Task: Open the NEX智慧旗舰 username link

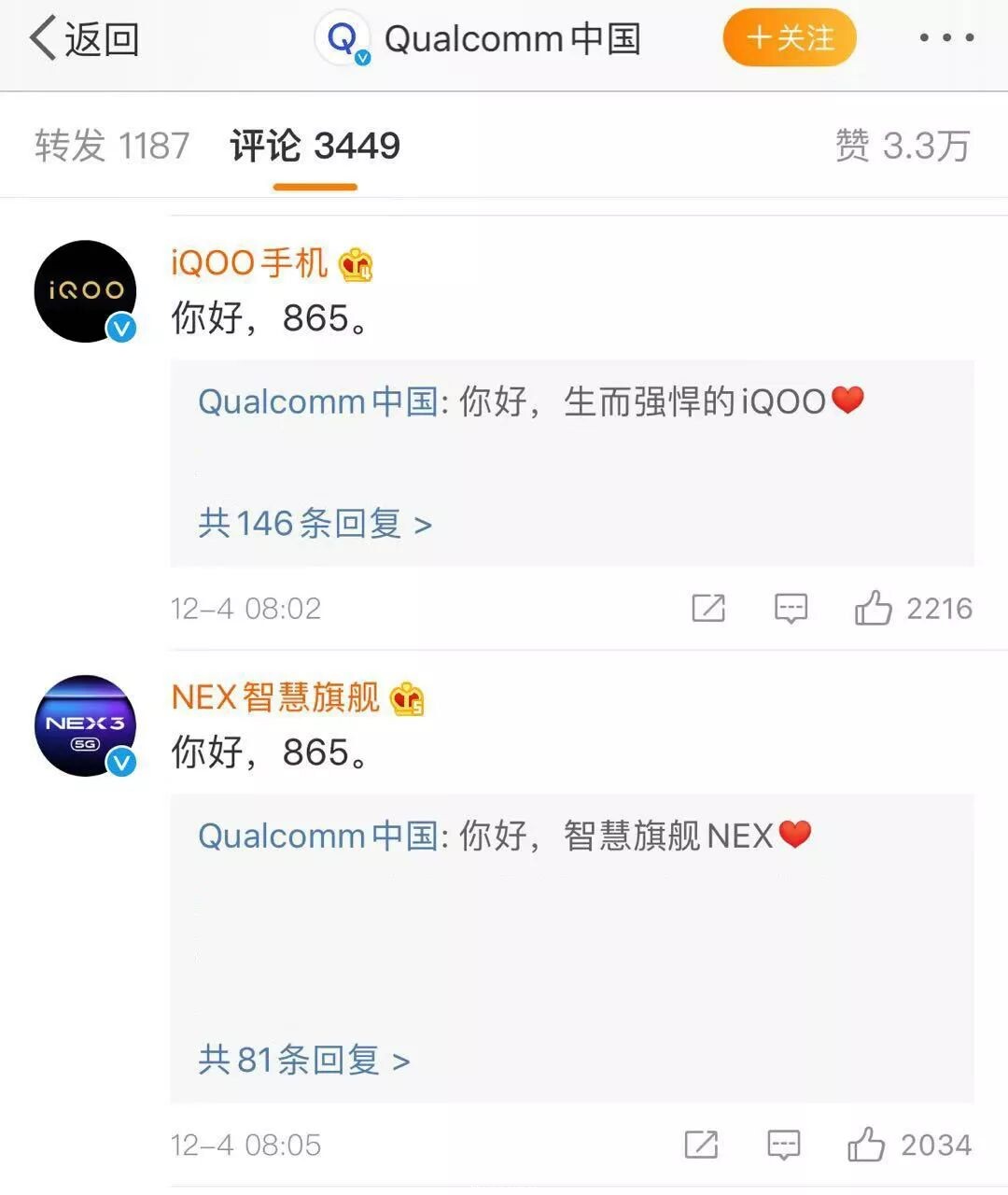Action: click(275, 697)
